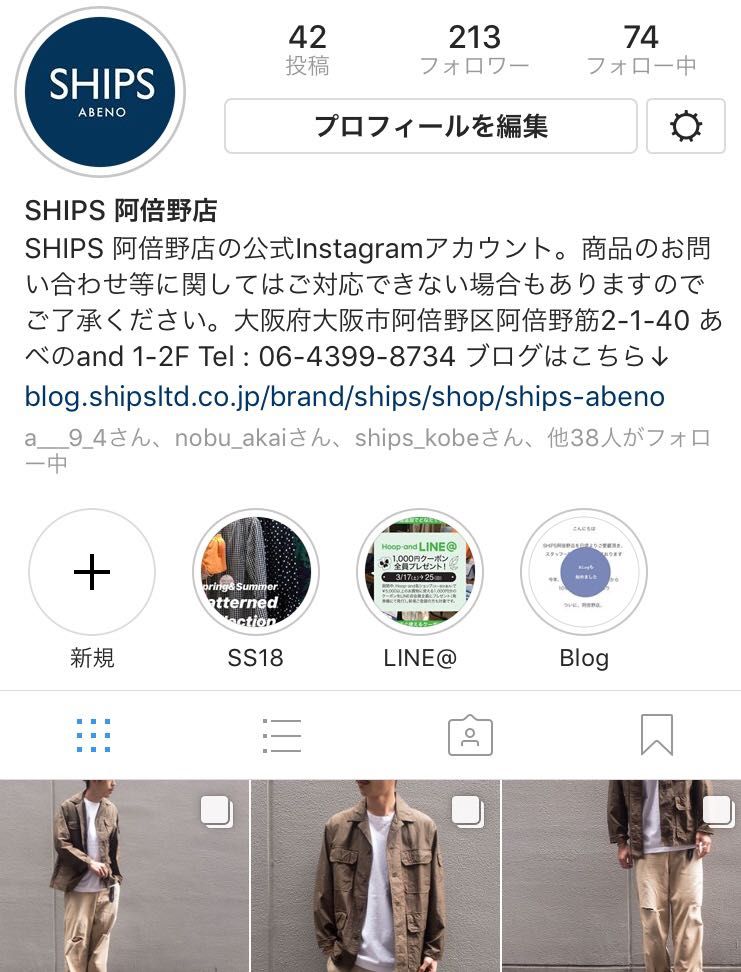Switch to the list view tab
The height and width of the screenshot is (972, 741).
(281, 735)
